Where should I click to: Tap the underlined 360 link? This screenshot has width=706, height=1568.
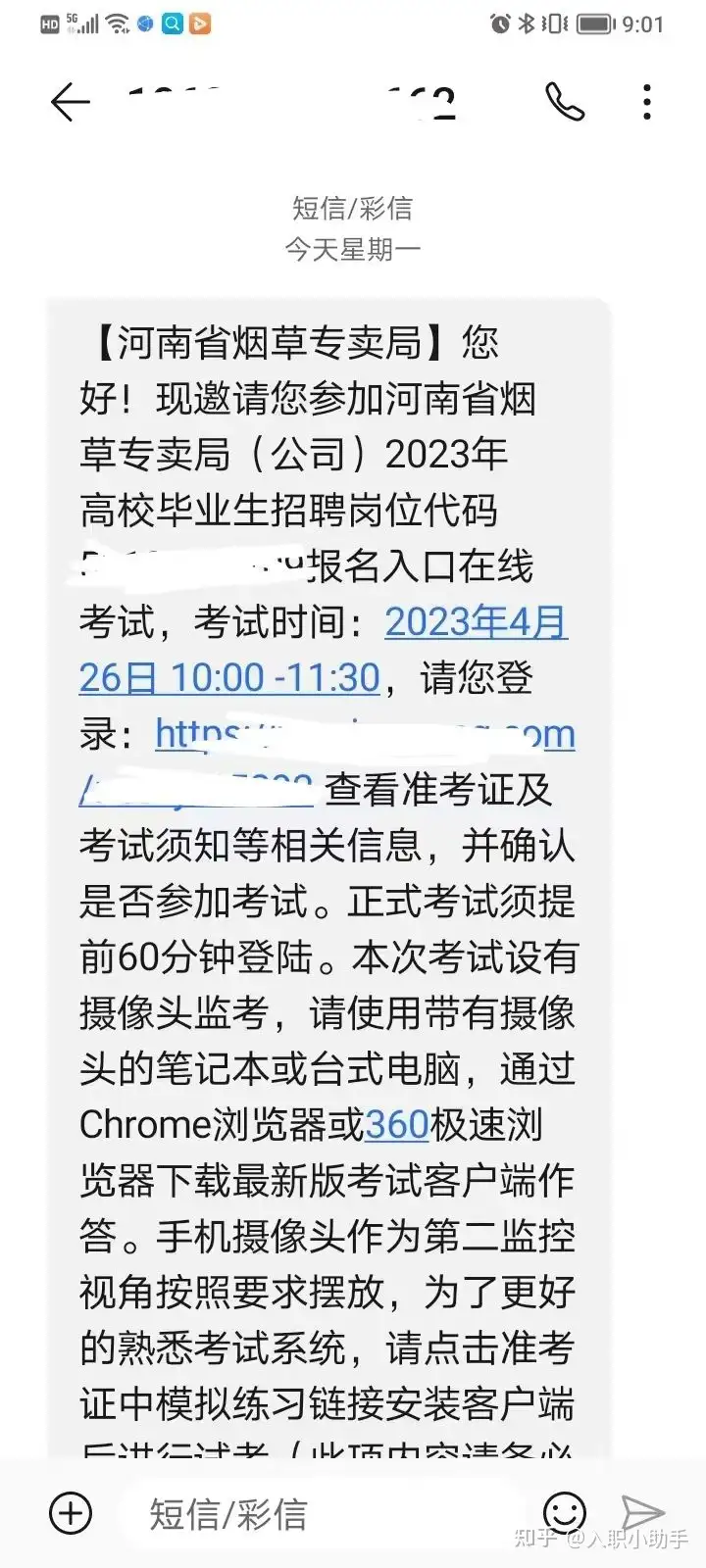396,1125
